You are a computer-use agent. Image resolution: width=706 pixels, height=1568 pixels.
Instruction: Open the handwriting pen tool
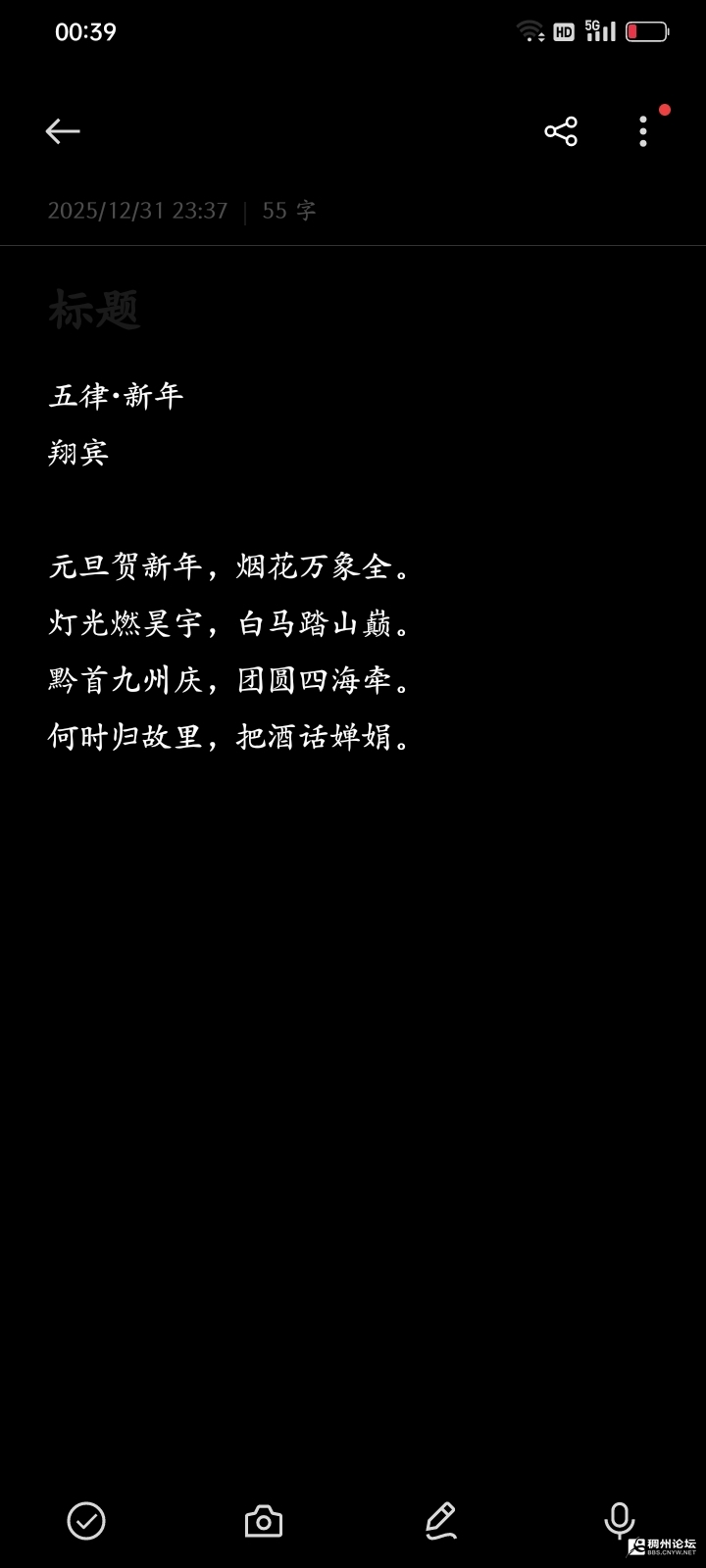pos(441,1521)
